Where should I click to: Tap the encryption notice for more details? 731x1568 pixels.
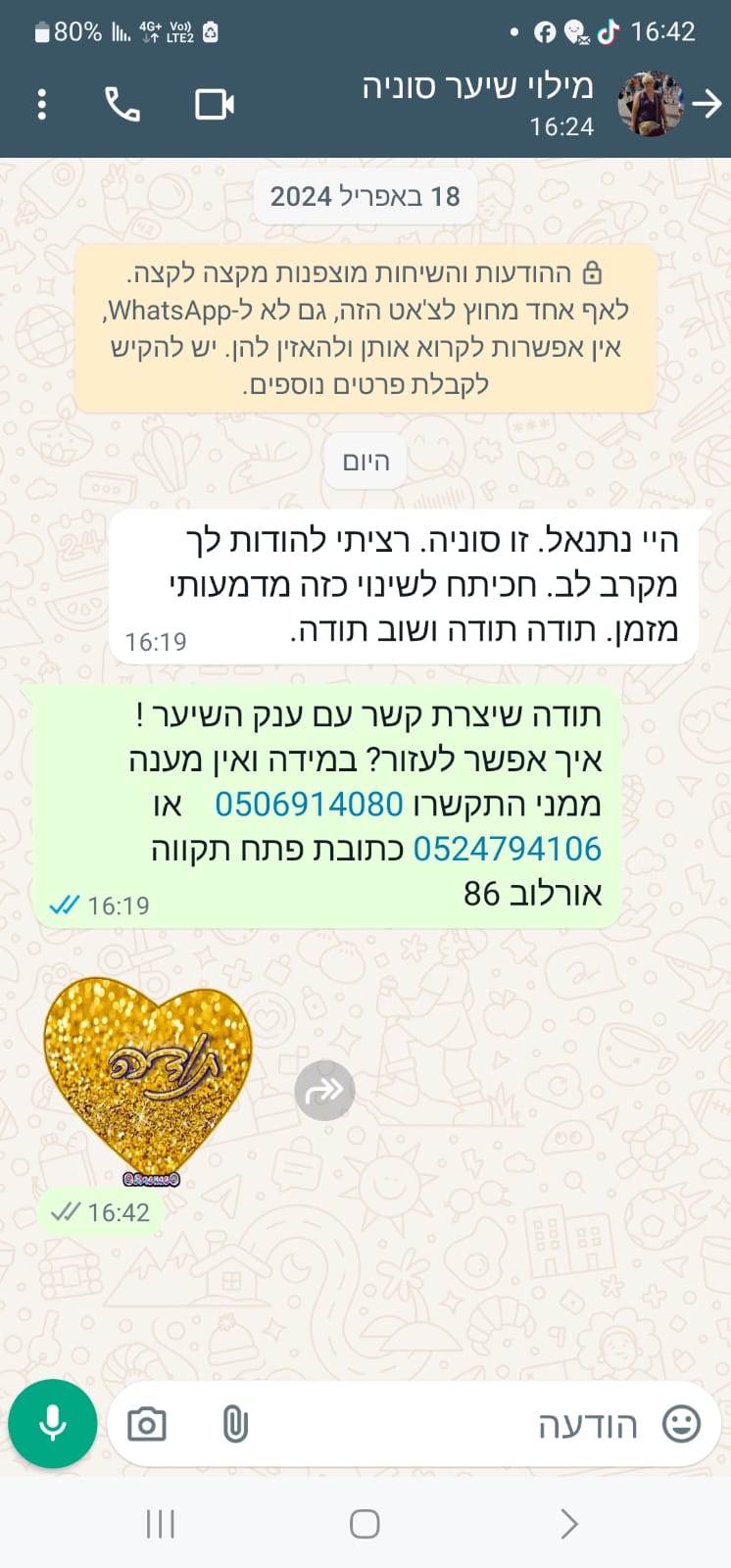click(x=365, y=328)
